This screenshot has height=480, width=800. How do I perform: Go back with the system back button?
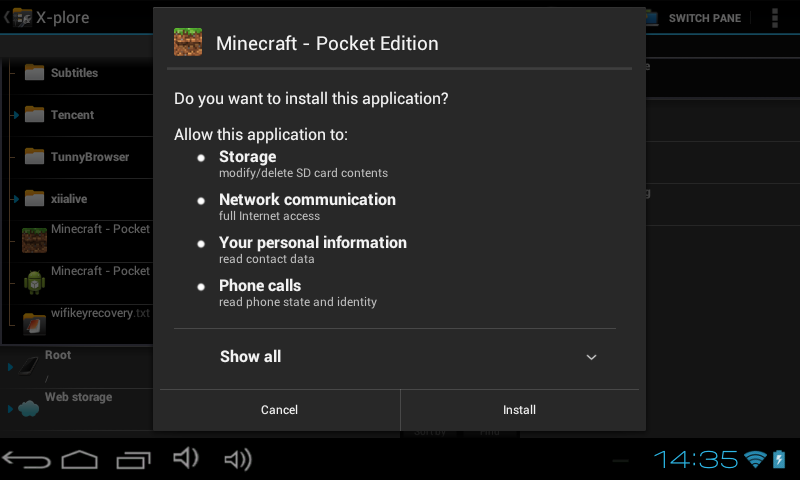pyautogui.click(x=27, y=459)
